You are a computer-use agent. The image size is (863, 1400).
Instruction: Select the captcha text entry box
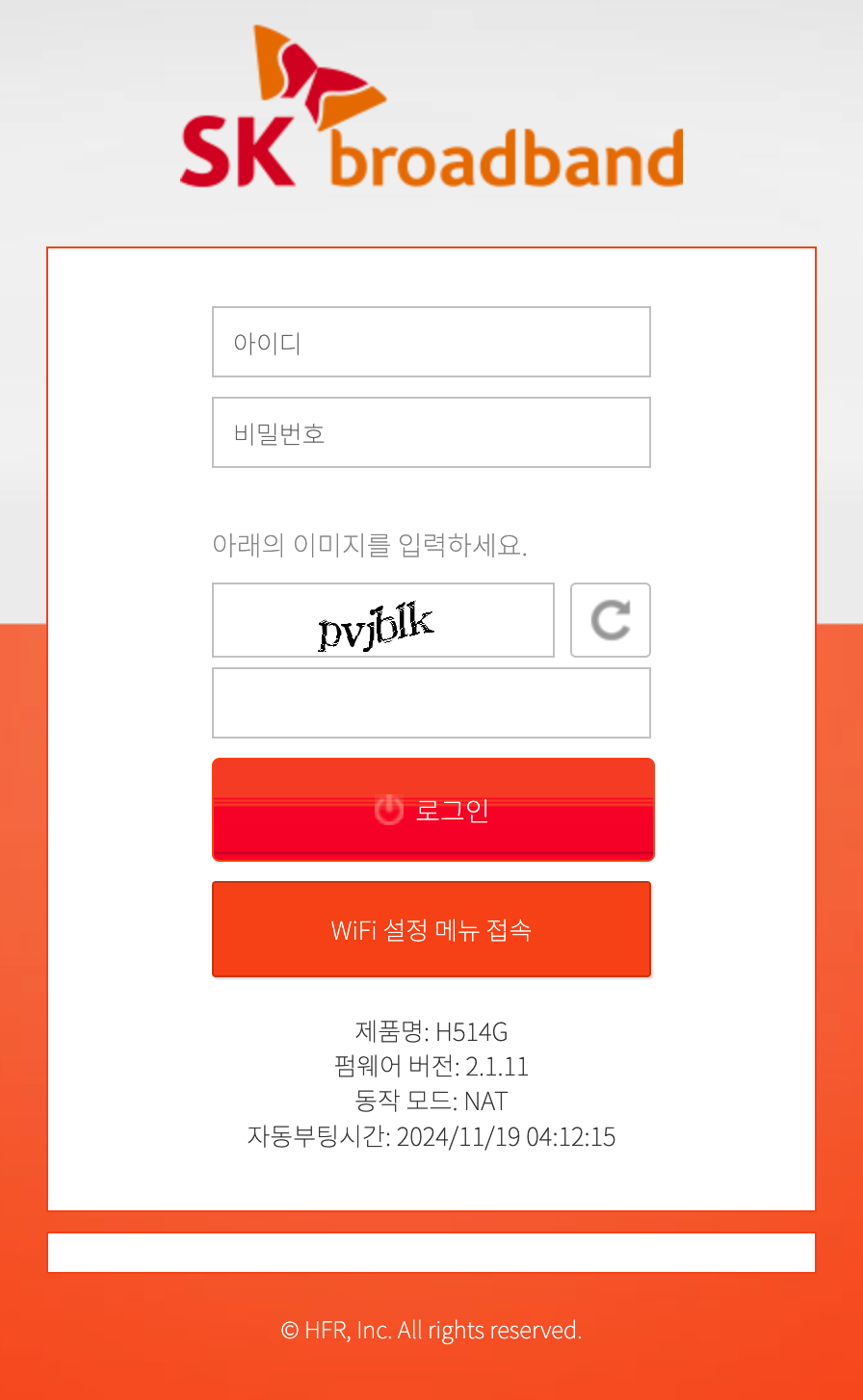pyautogui.click(x=431, y=703)
